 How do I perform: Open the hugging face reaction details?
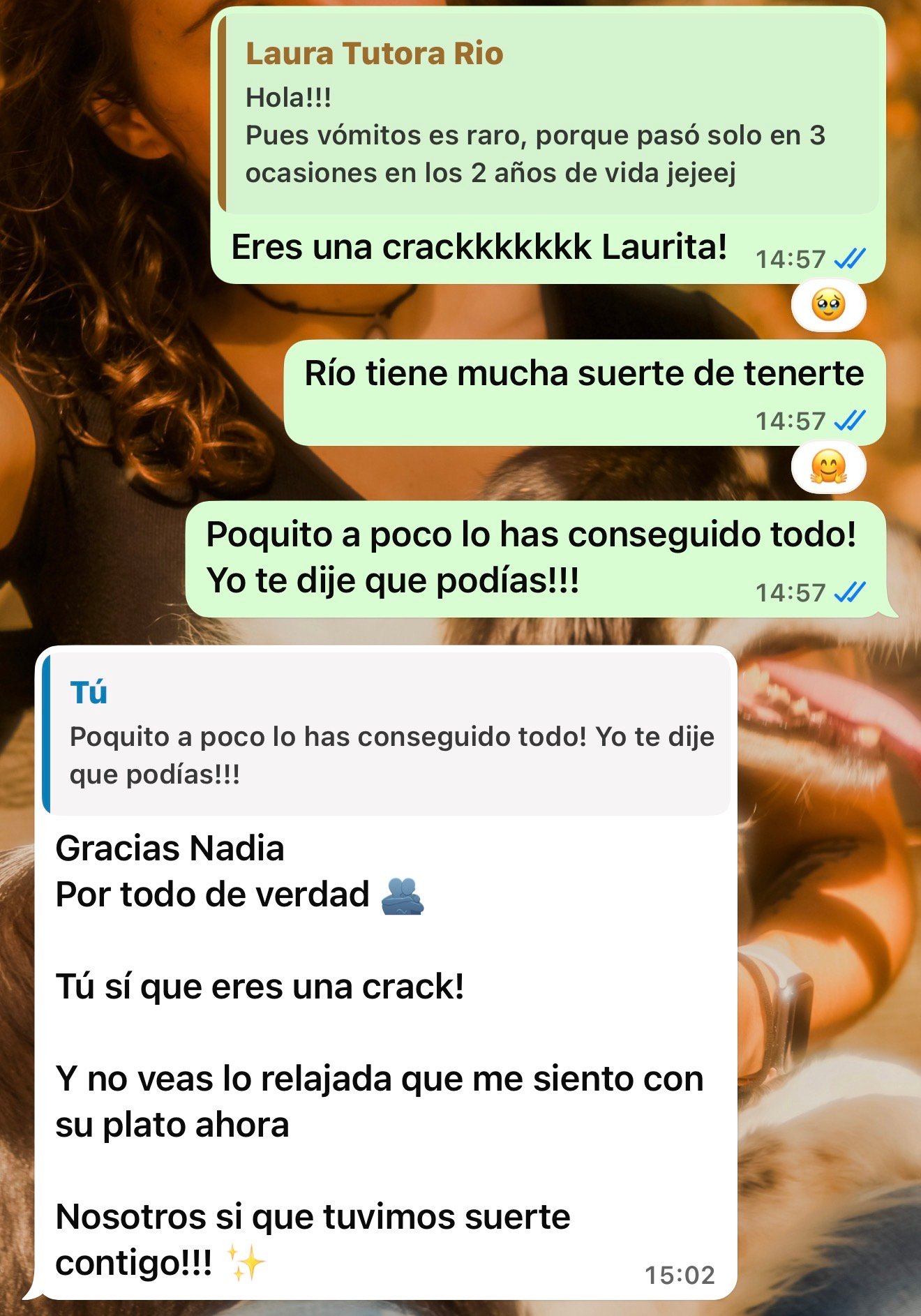(x=828, y=467)
